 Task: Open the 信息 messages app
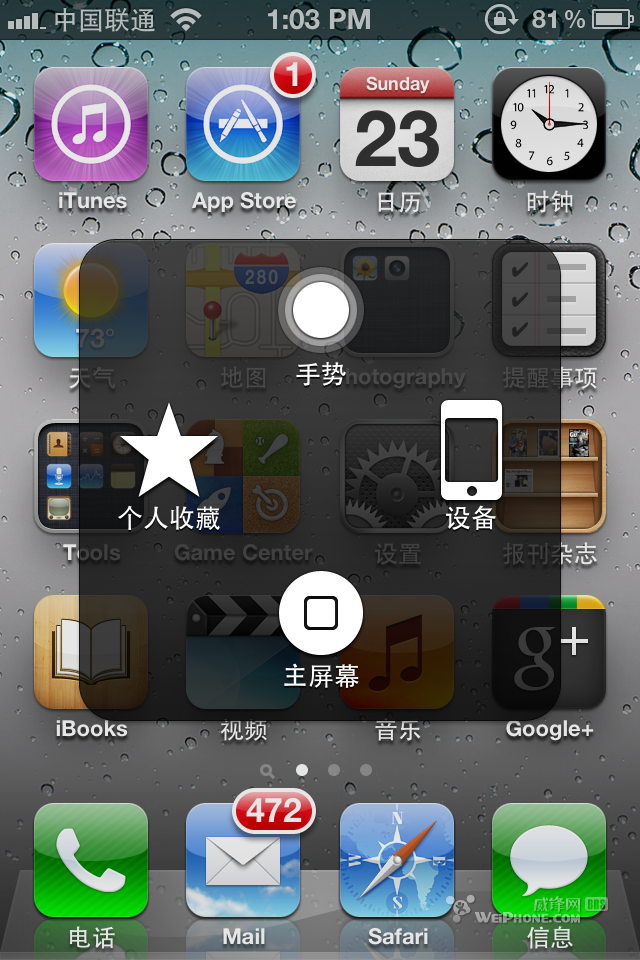coord(549,860)
